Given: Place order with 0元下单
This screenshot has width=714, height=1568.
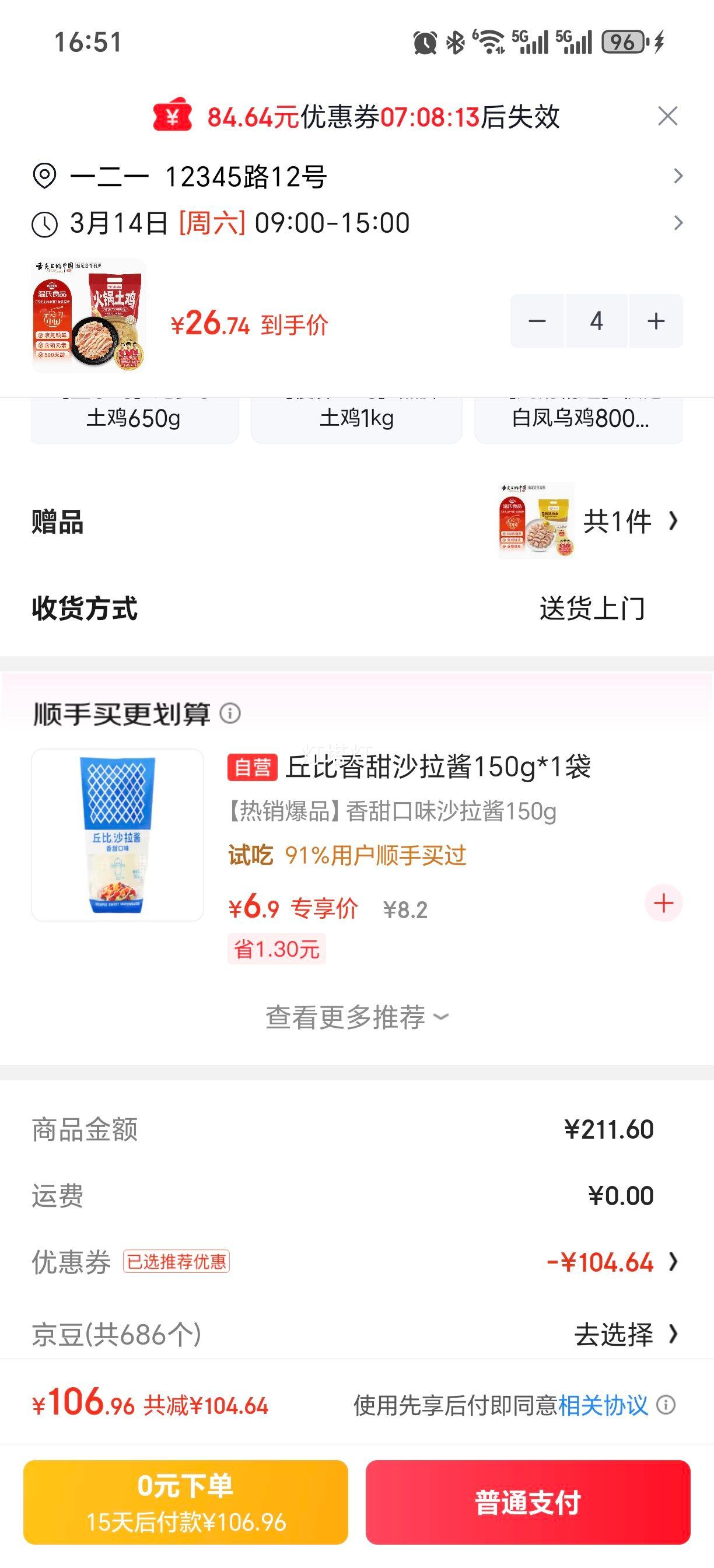Looking at the screenshot, I should (185, 1501).
